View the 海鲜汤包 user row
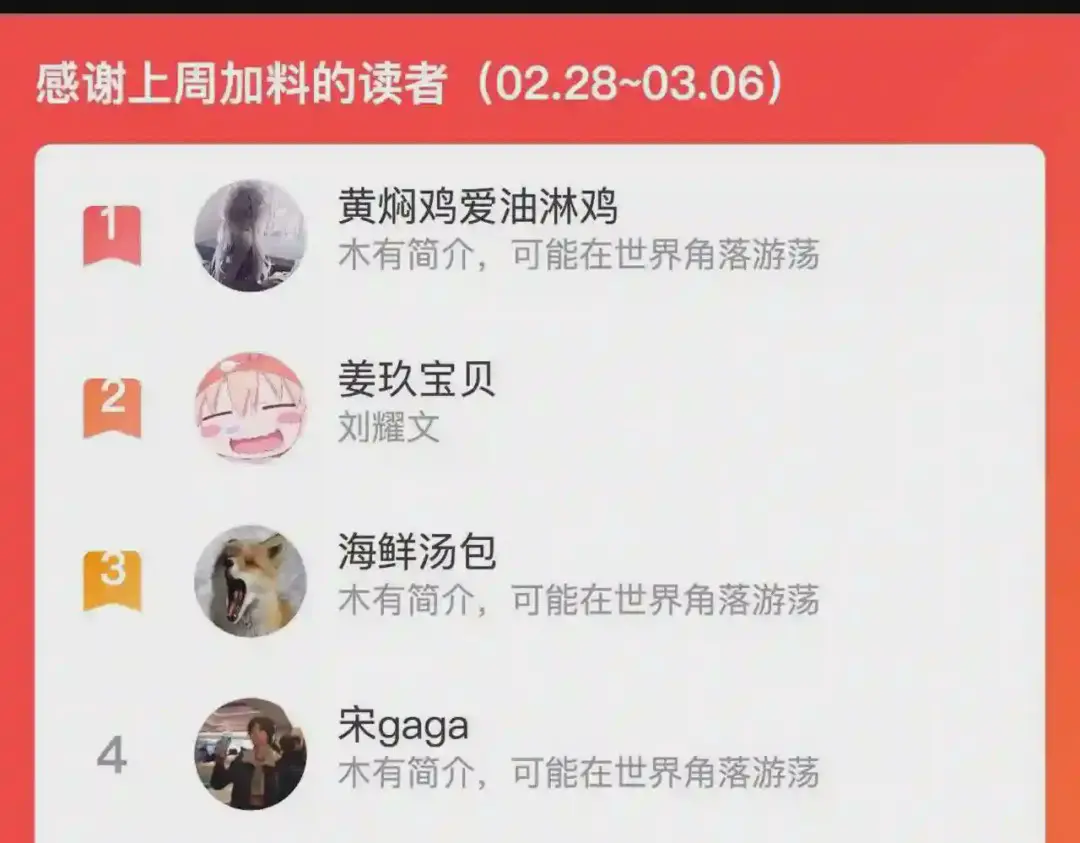 (x=540, y=581)
